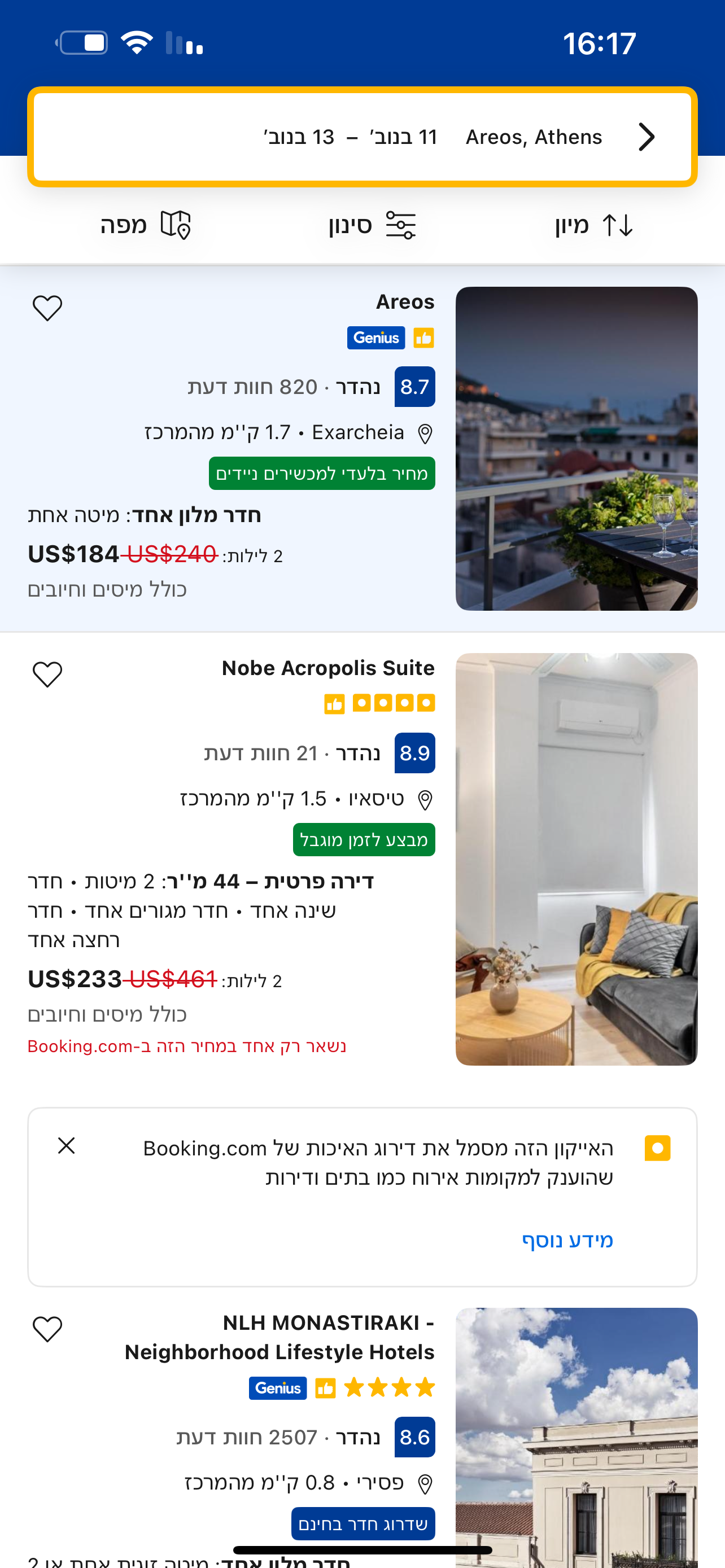Save Areos hotel to favorites
This screenshot has width=725, height=1568.
pos(47,308)
